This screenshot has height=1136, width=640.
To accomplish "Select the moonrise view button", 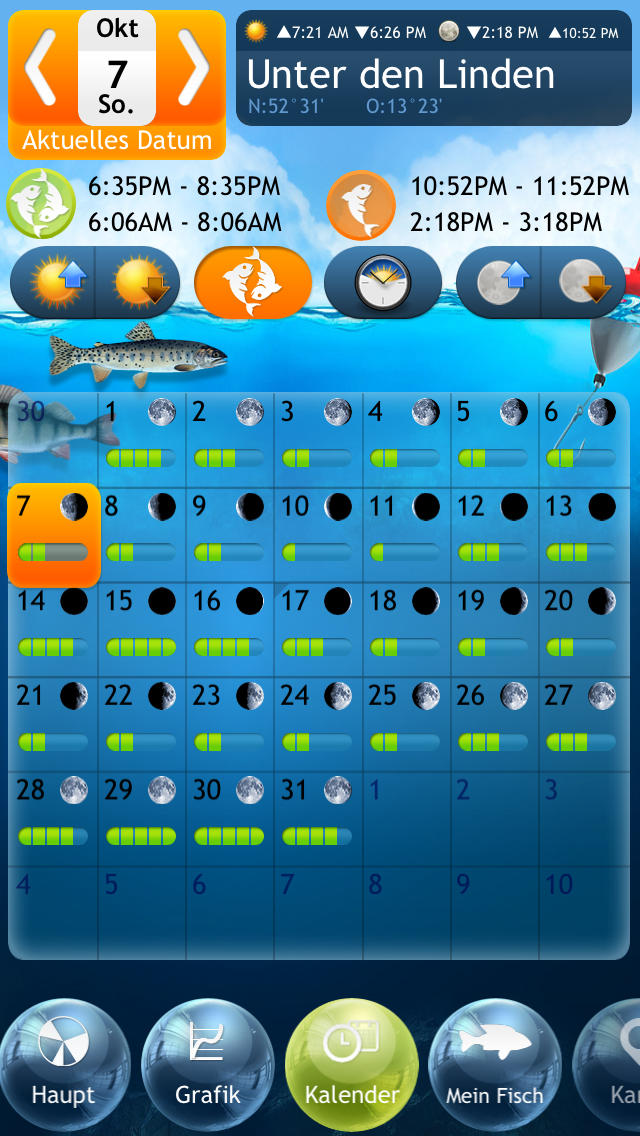I will (x=499, y=282).
